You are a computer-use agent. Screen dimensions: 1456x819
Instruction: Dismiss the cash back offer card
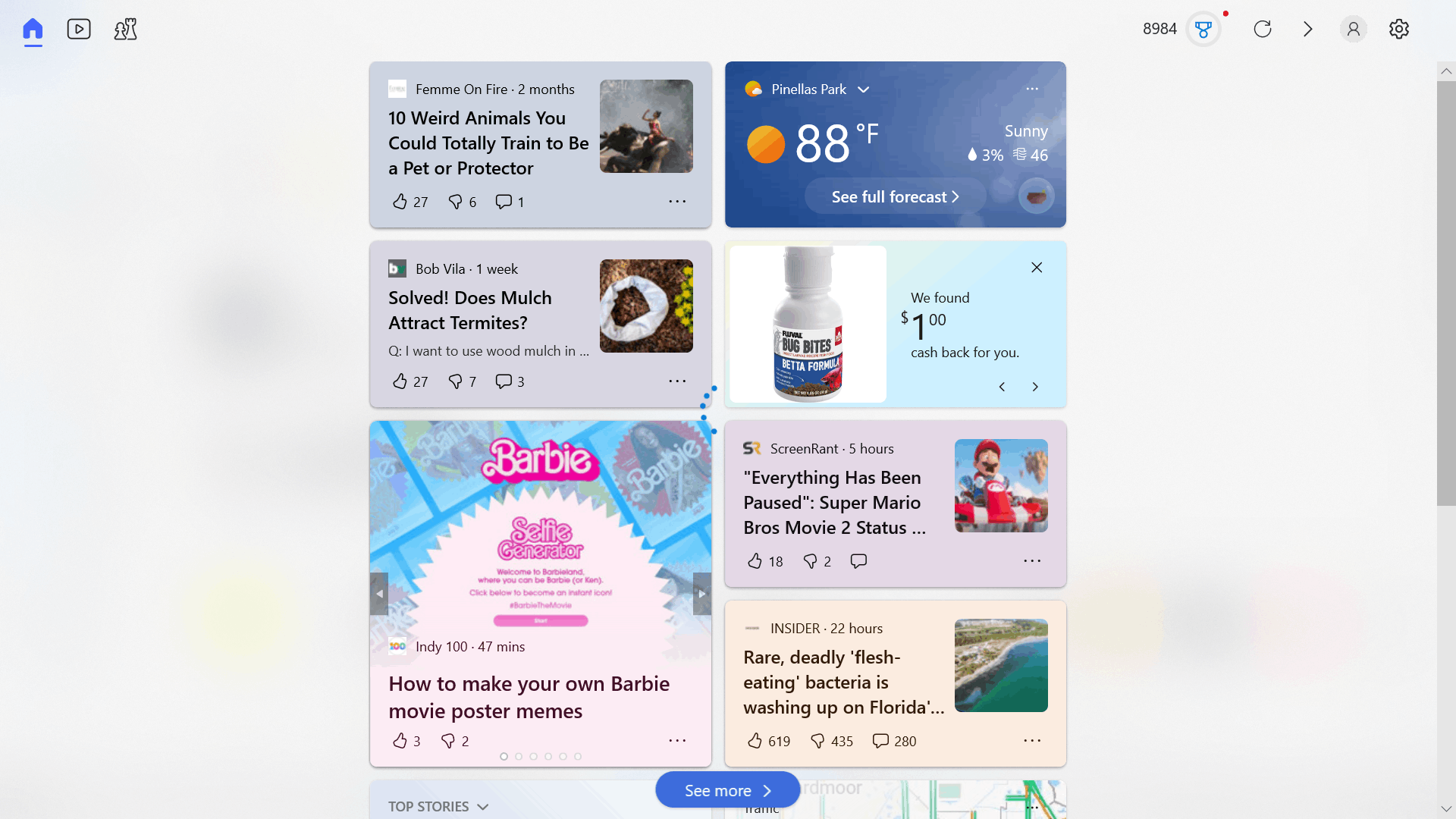1037,268
